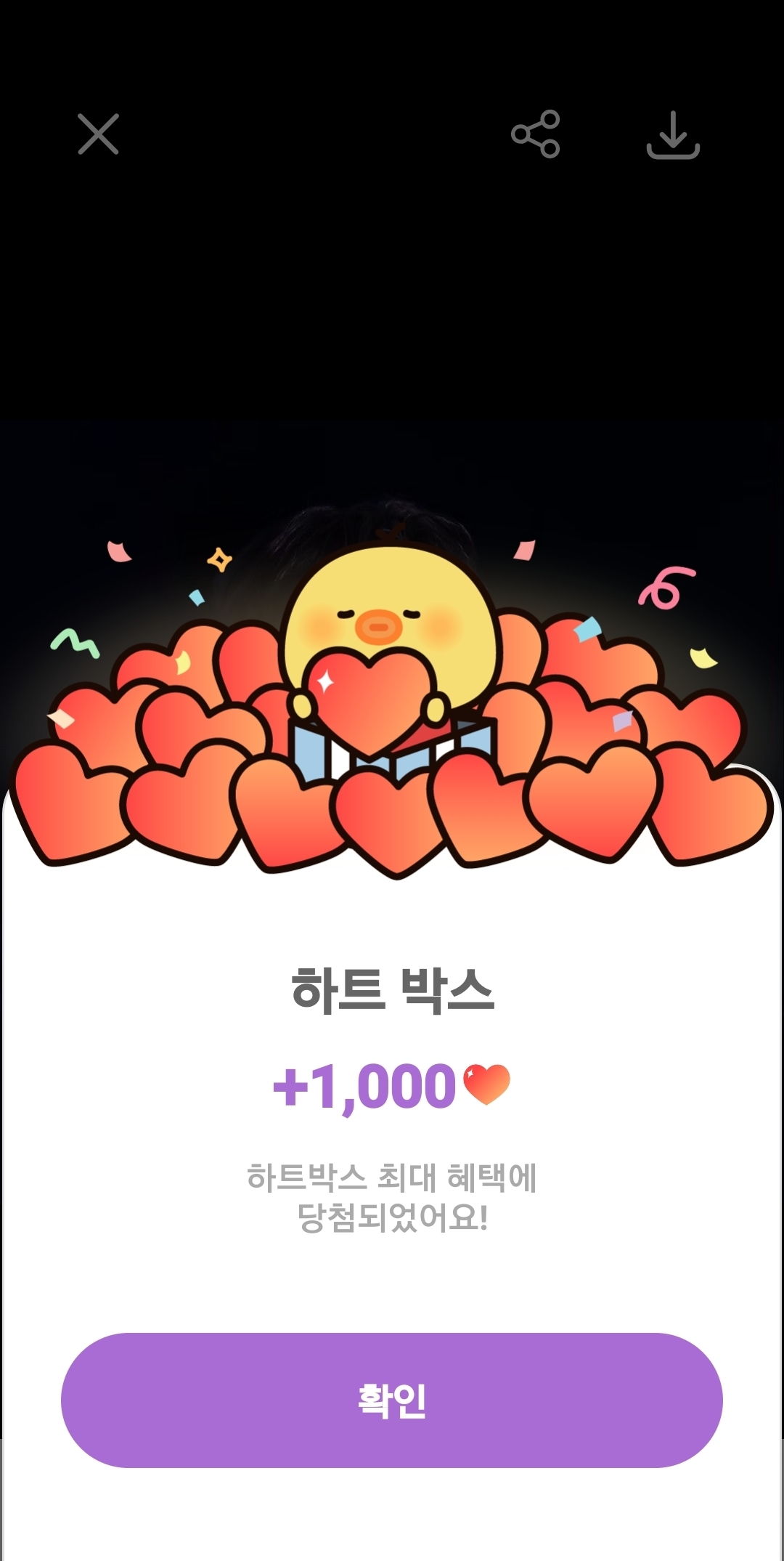This screenshot has height=1561, width=784.
Task: Confirm with the 확인 button
Action: click(392, 1400)
